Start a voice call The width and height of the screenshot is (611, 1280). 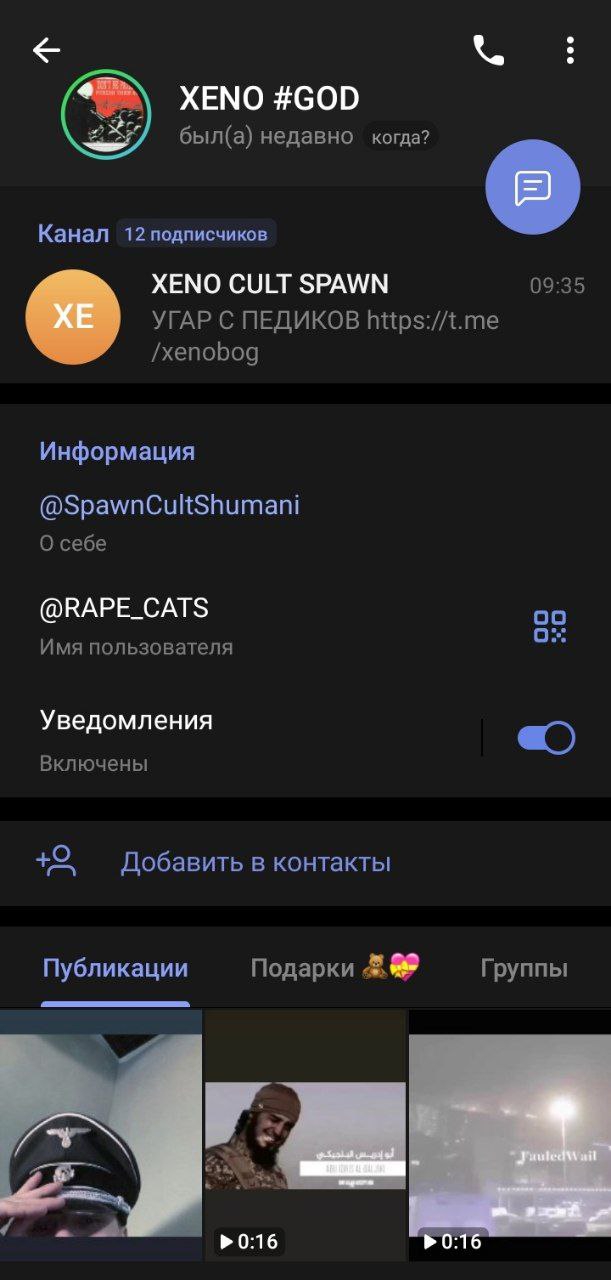coord(488,50)
